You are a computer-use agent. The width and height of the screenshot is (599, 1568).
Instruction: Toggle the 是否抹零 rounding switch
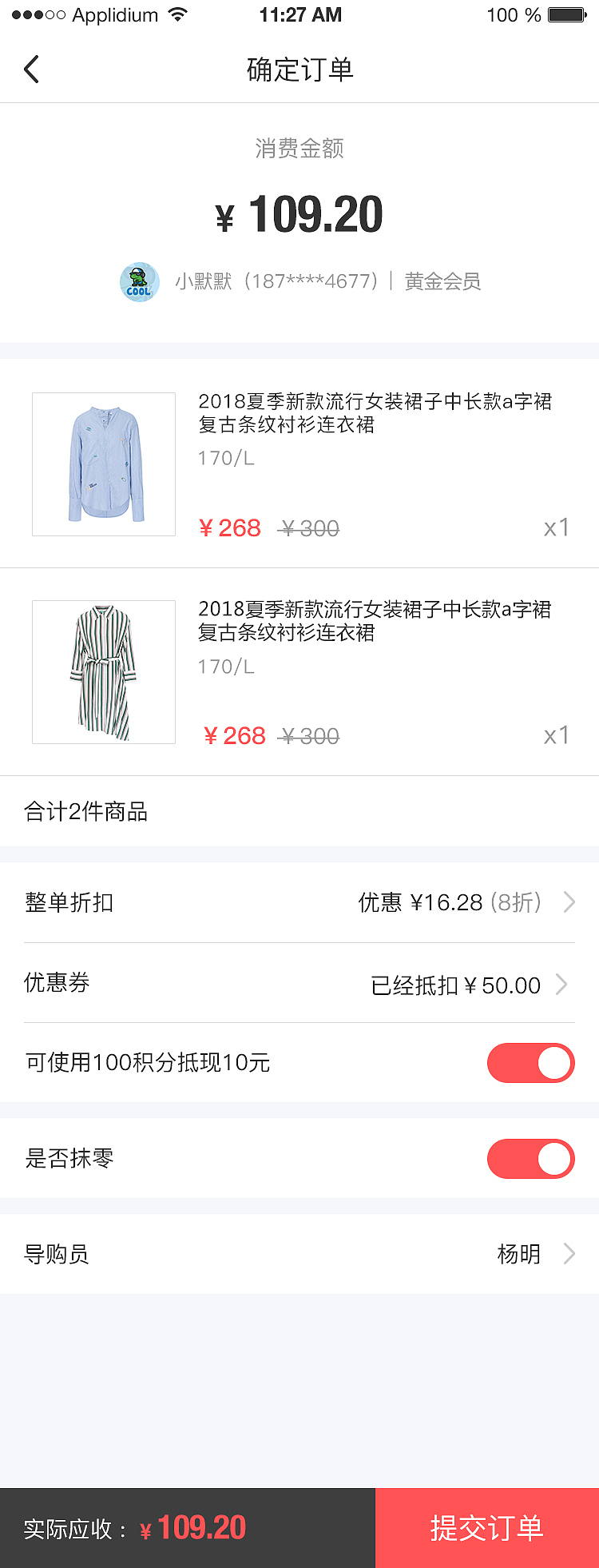click(530, 1157)
